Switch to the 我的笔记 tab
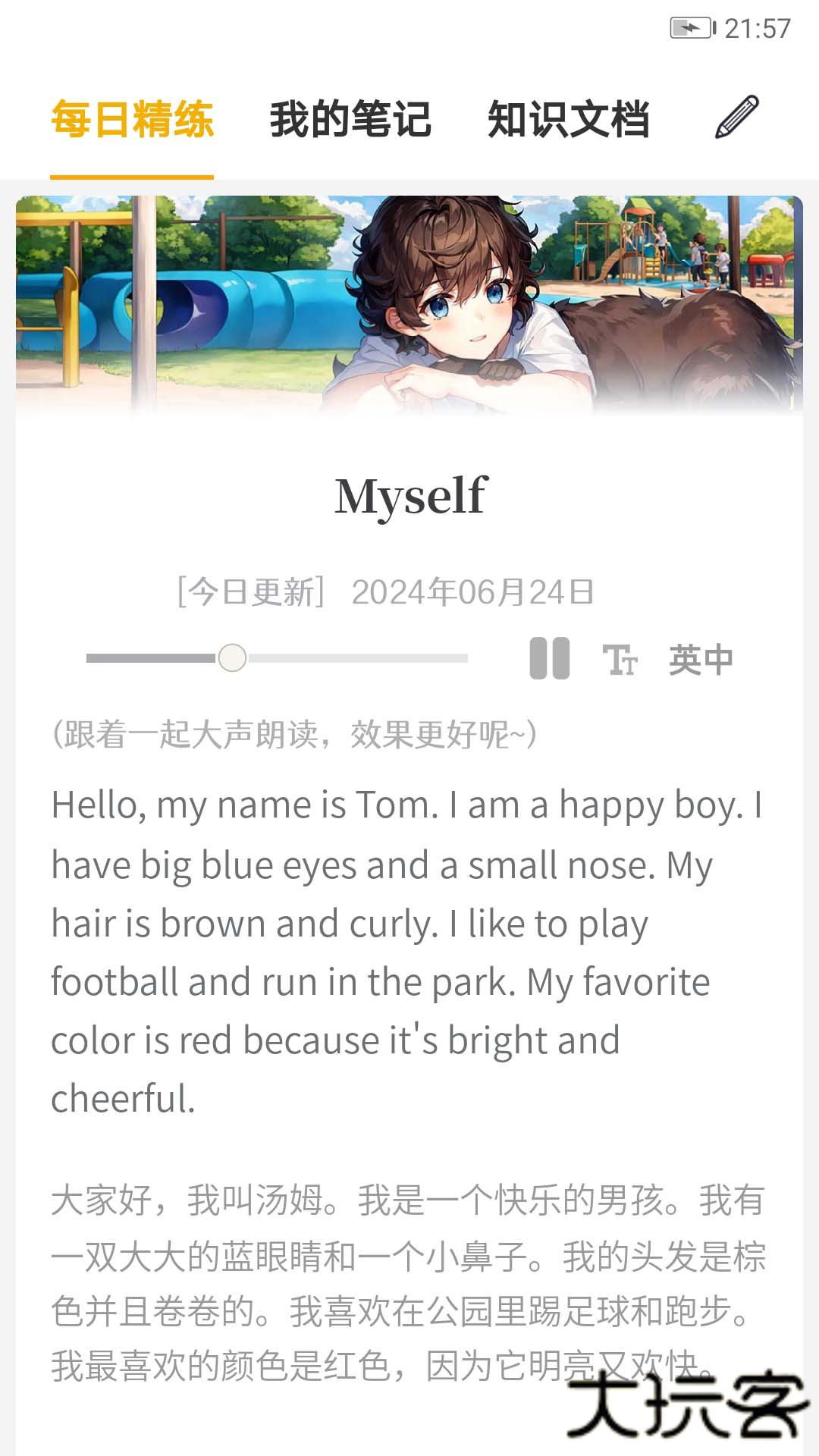The image size is (819, 1456). [350, 120]
